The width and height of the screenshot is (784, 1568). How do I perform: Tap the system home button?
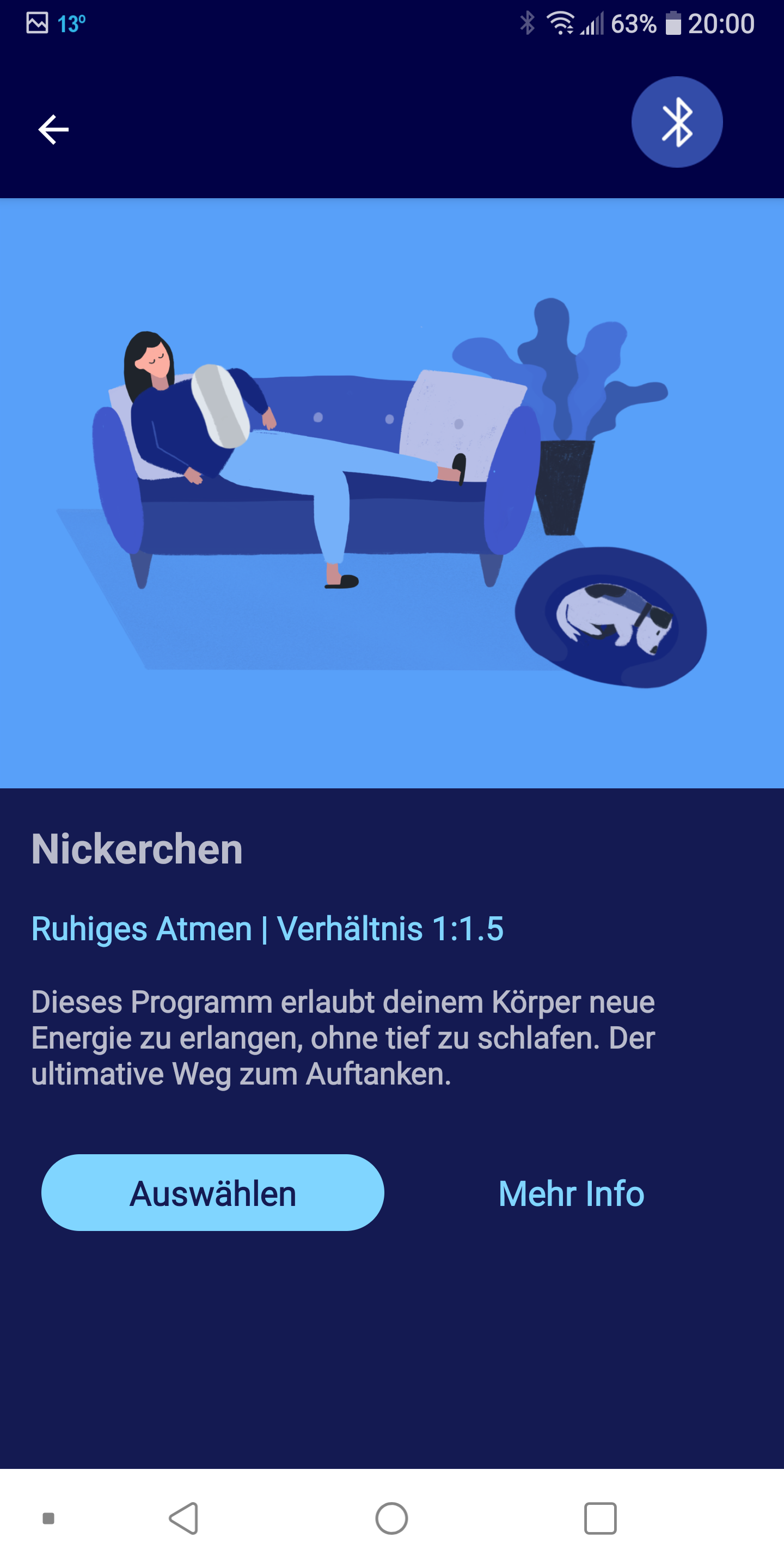pyautogui.click(x=391, y=1518)
